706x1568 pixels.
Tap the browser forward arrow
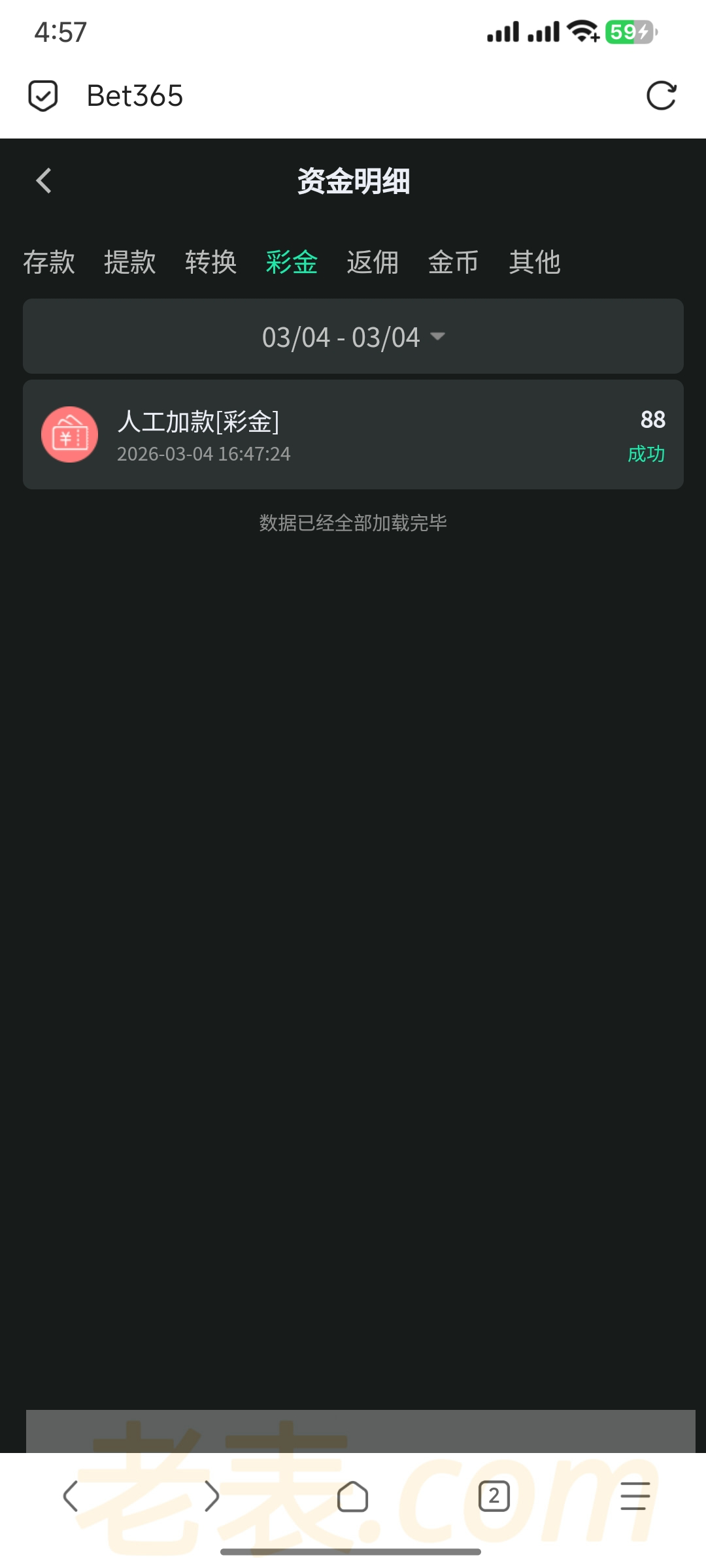click(211, 1496)
